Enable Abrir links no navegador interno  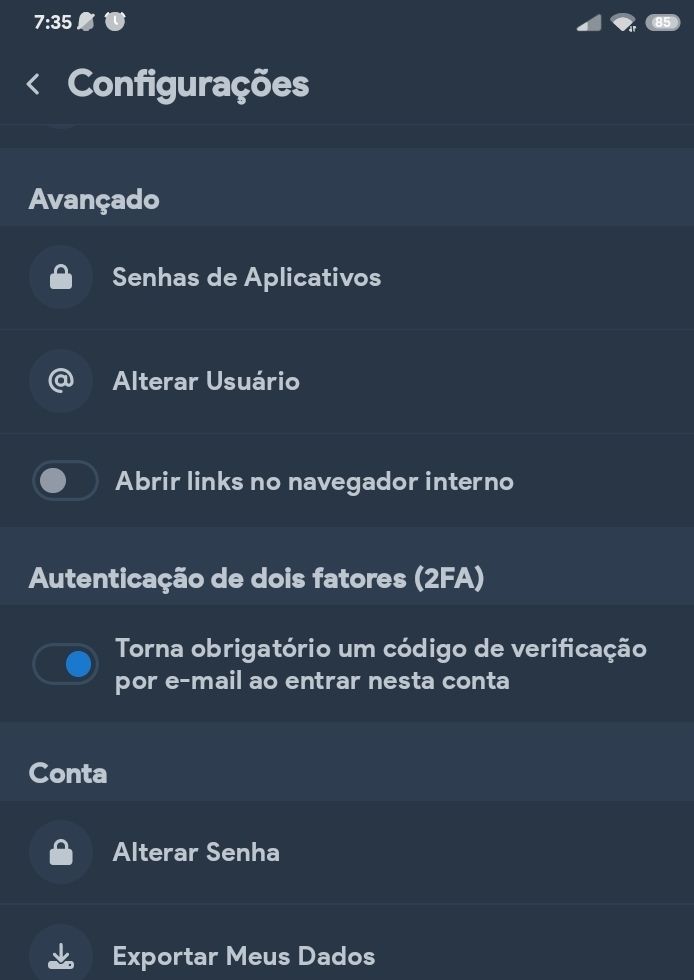66,481
